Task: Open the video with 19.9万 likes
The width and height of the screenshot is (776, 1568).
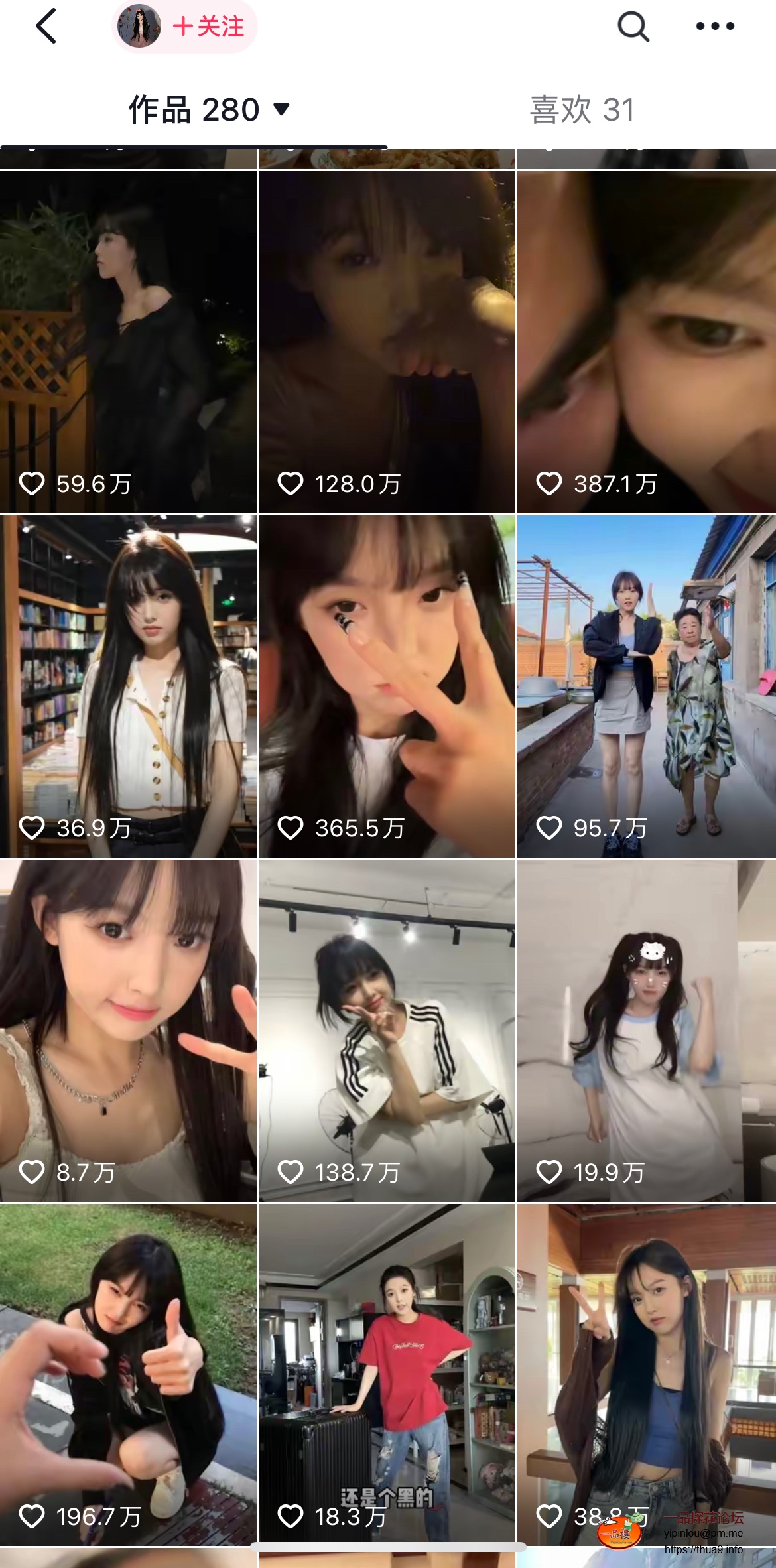Action: pos(647,1030)
